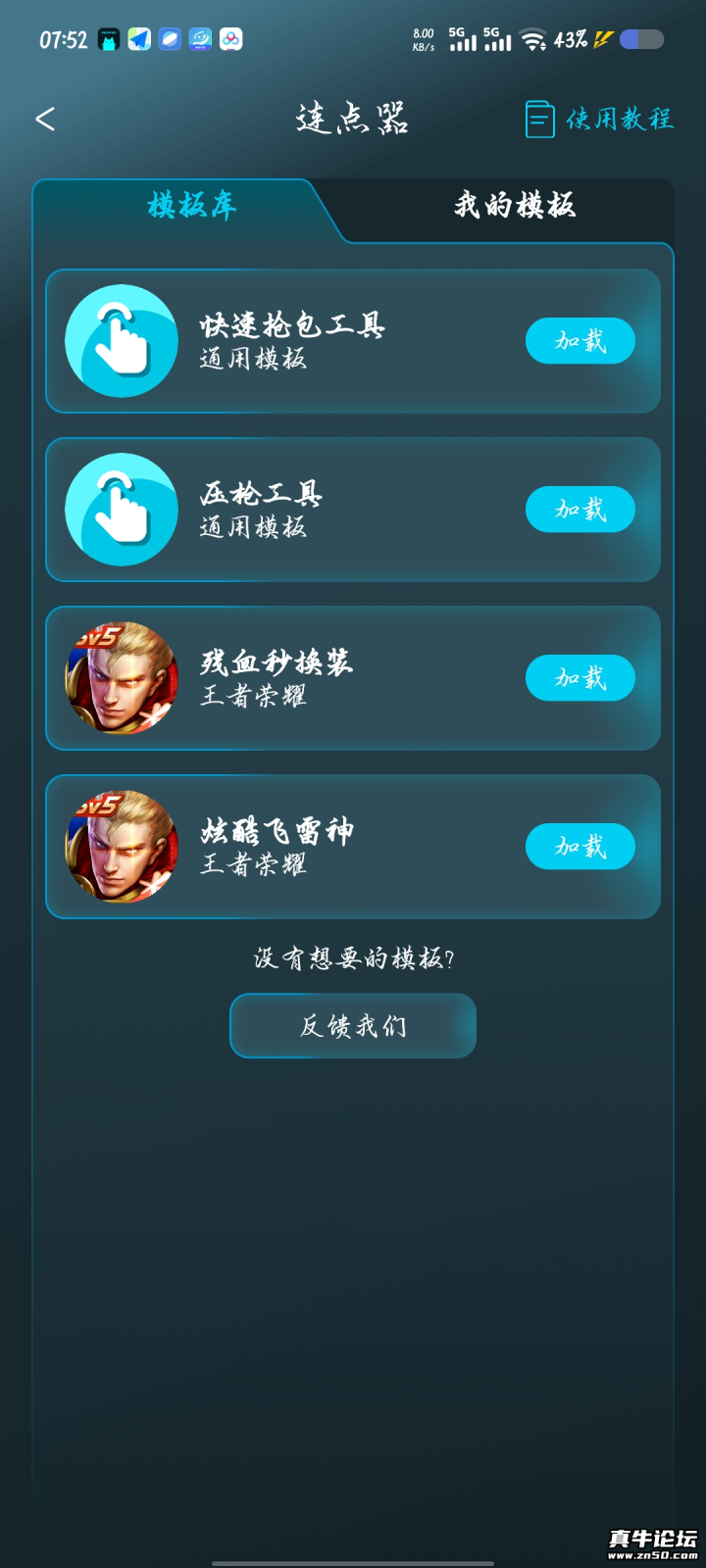706x1568 pixels.
Task: Open the 使用教程 tutorial
Action: (599, 120)
